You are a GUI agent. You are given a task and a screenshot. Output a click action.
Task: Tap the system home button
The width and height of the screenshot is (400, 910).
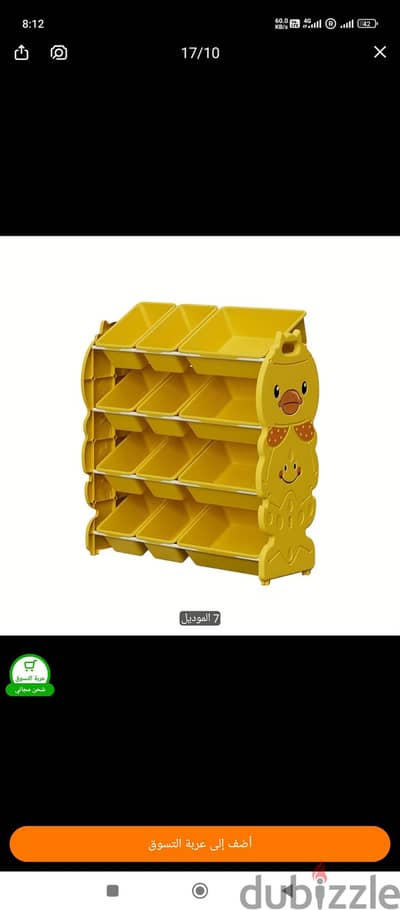click(x=200, y=890)
